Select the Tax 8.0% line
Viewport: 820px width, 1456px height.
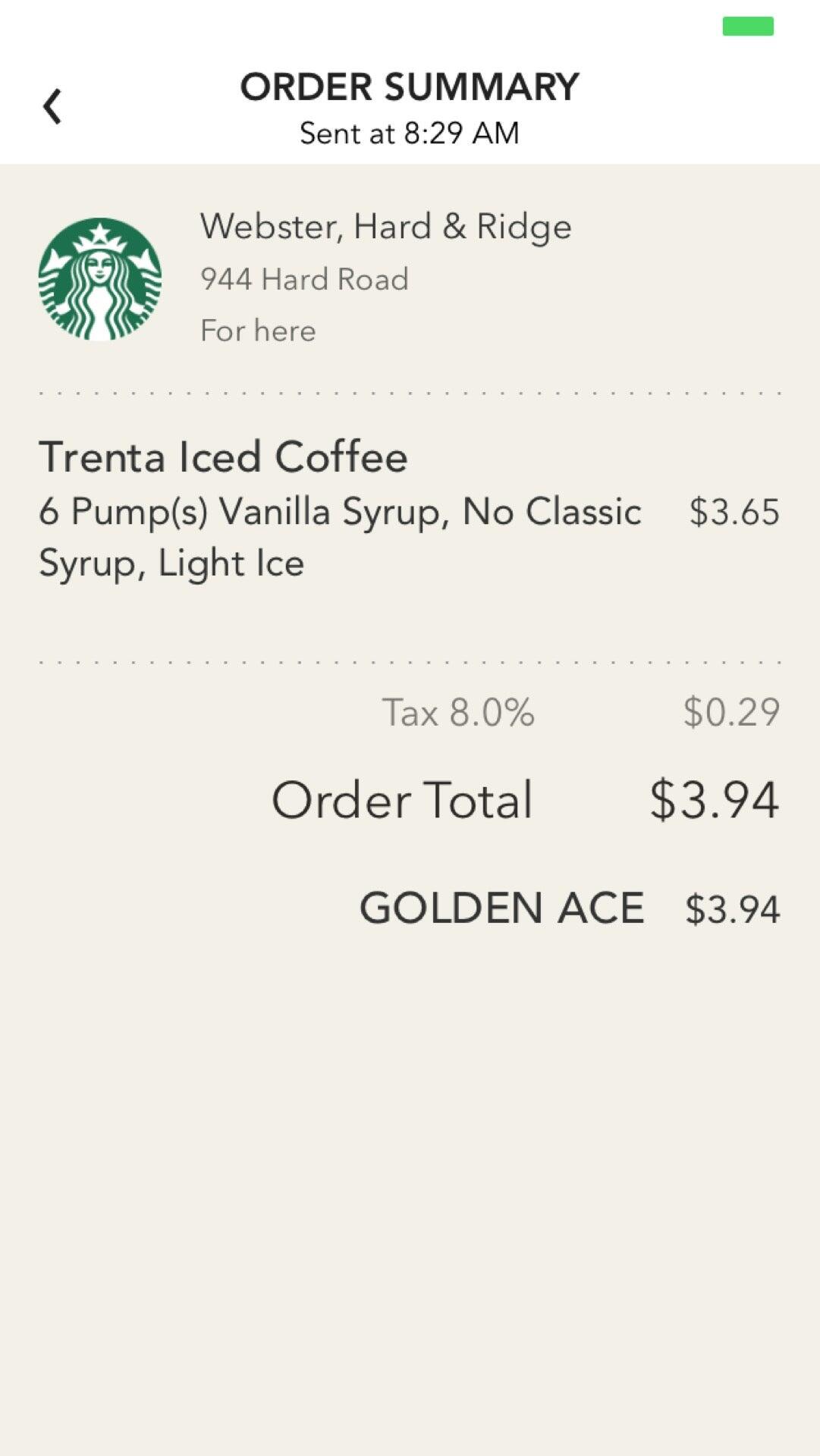pyautogui.click(x=459, y=711)
